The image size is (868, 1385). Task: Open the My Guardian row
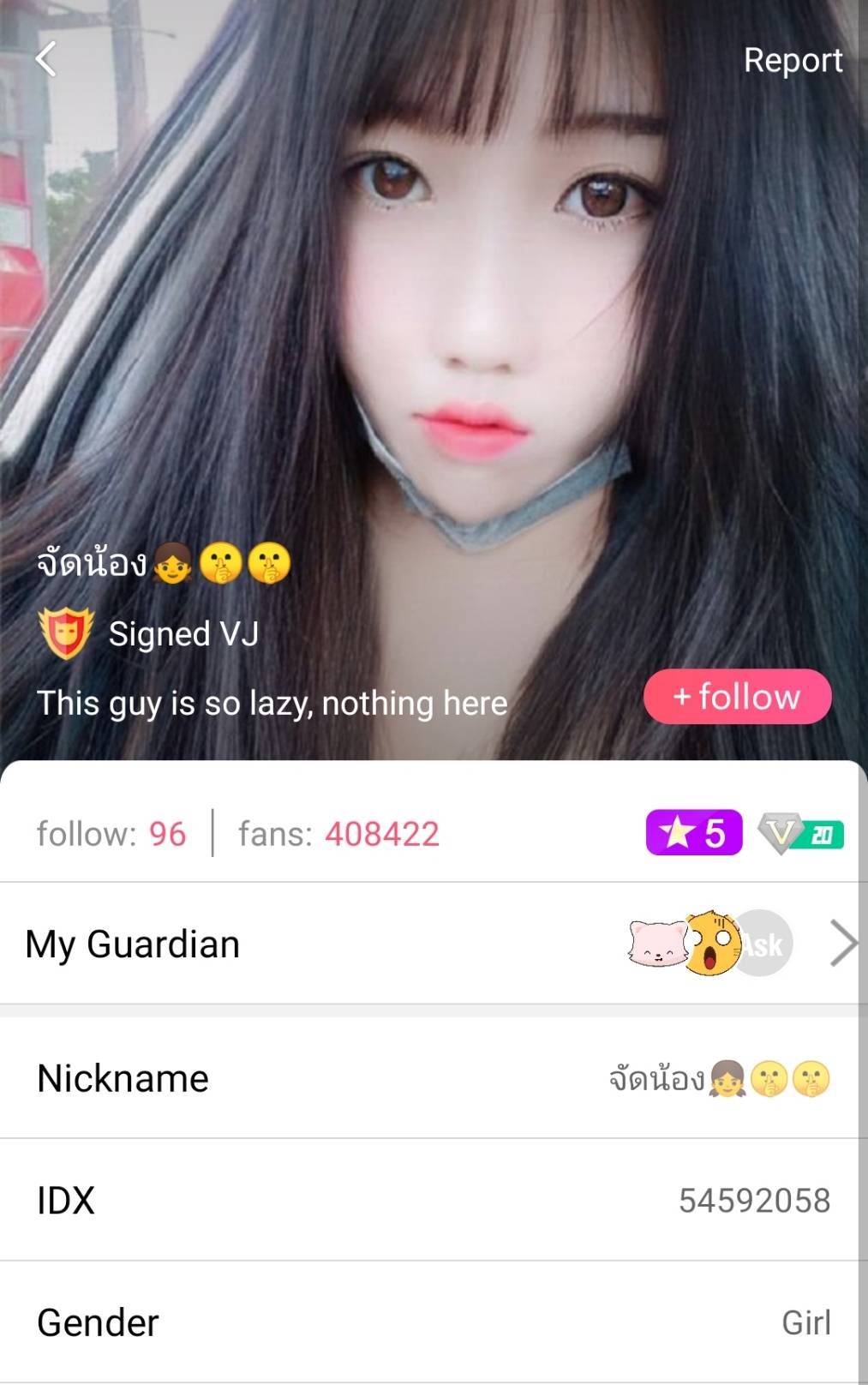(x=428, y=944)
